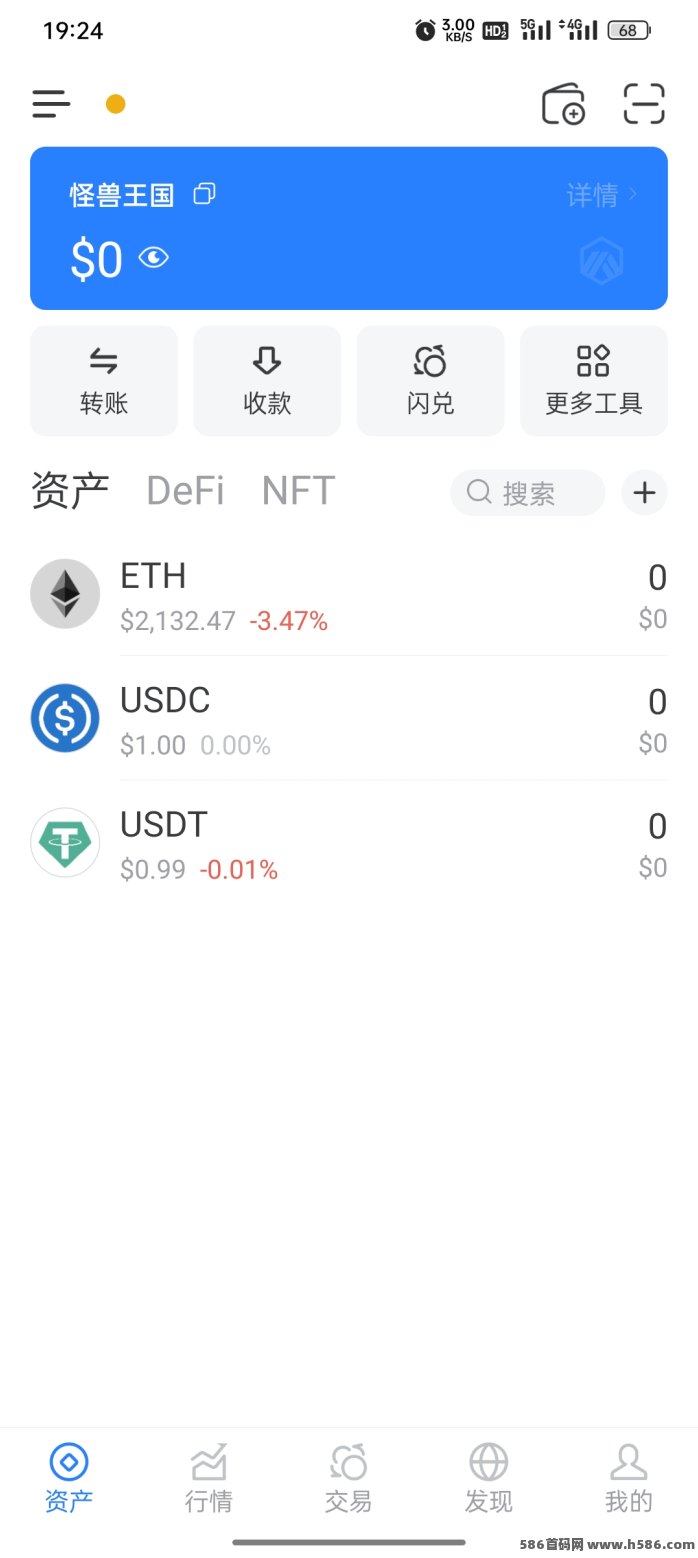Tap the 转账 transfer button
698x1558 pixels.
[104, 381]
